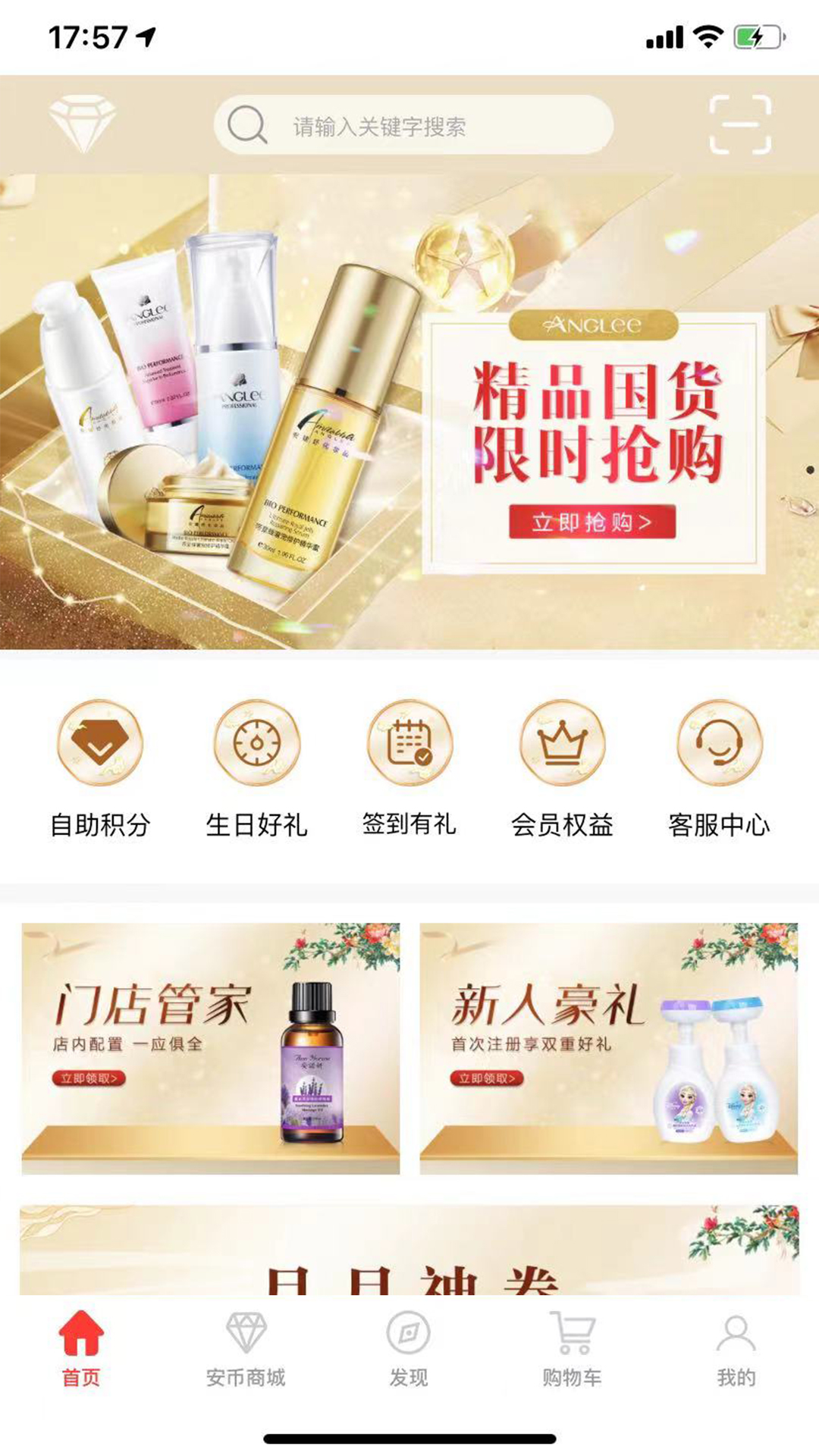
Task: Switch to the 安币商城 tab
Action: pos(246,1348)
